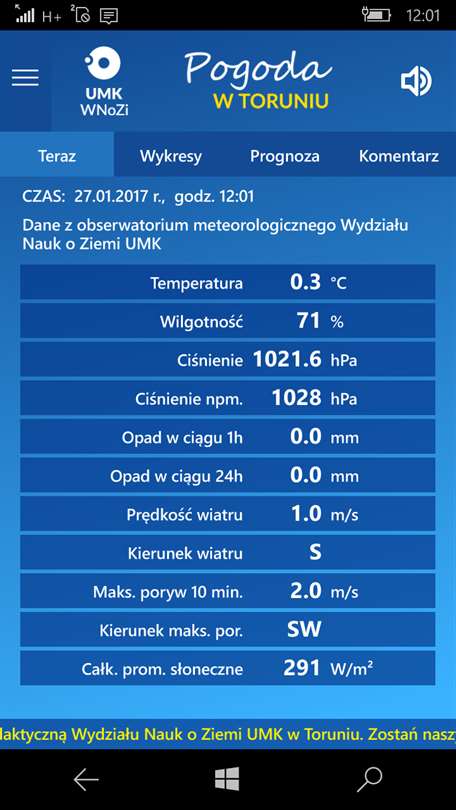The height and width of the screenshot is (810, 456).
Task: Go to the Komentarz tab
Action: click(x=399, y=156)
